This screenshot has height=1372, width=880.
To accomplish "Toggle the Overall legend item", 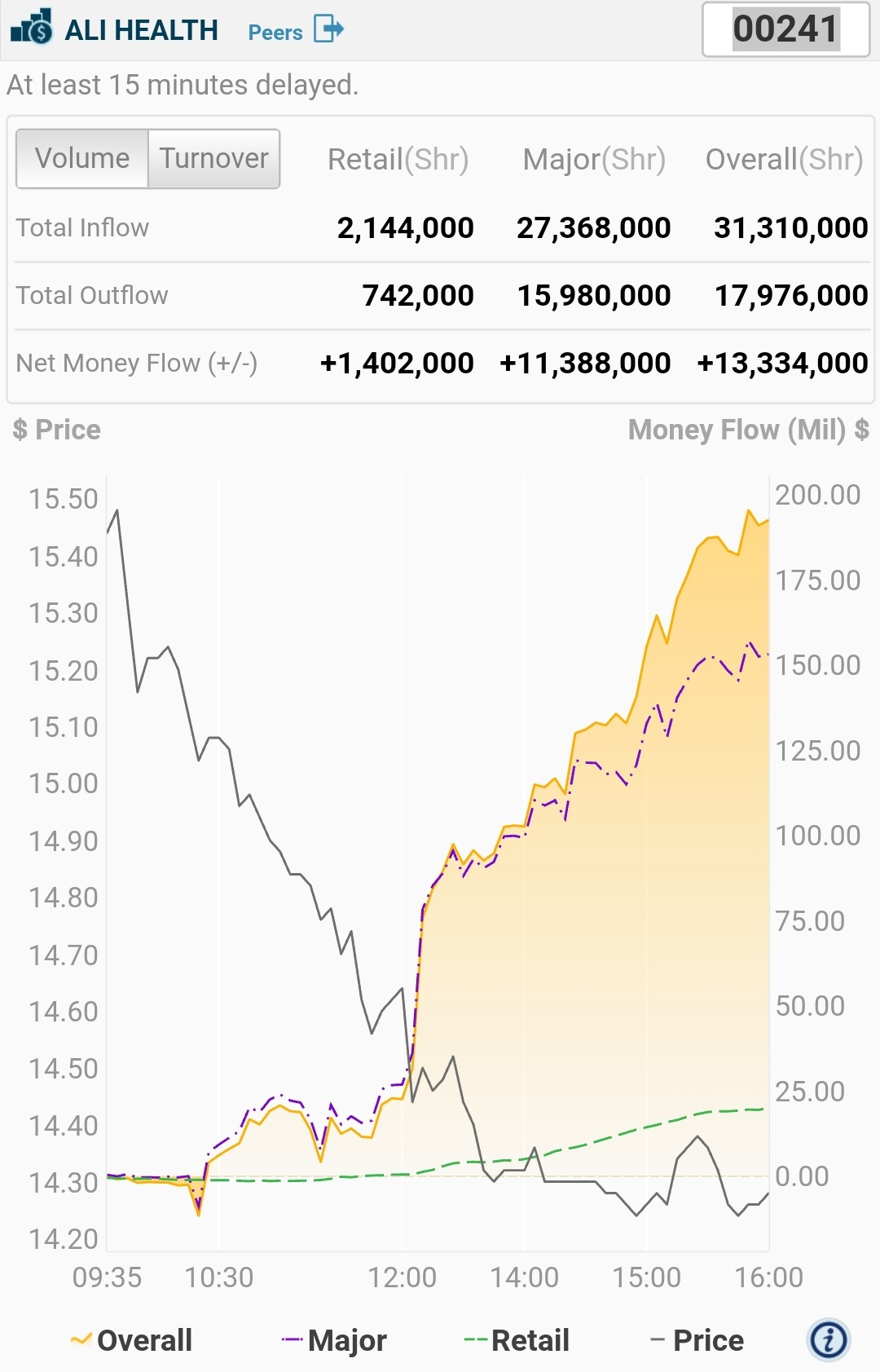I will [130, 1340].
